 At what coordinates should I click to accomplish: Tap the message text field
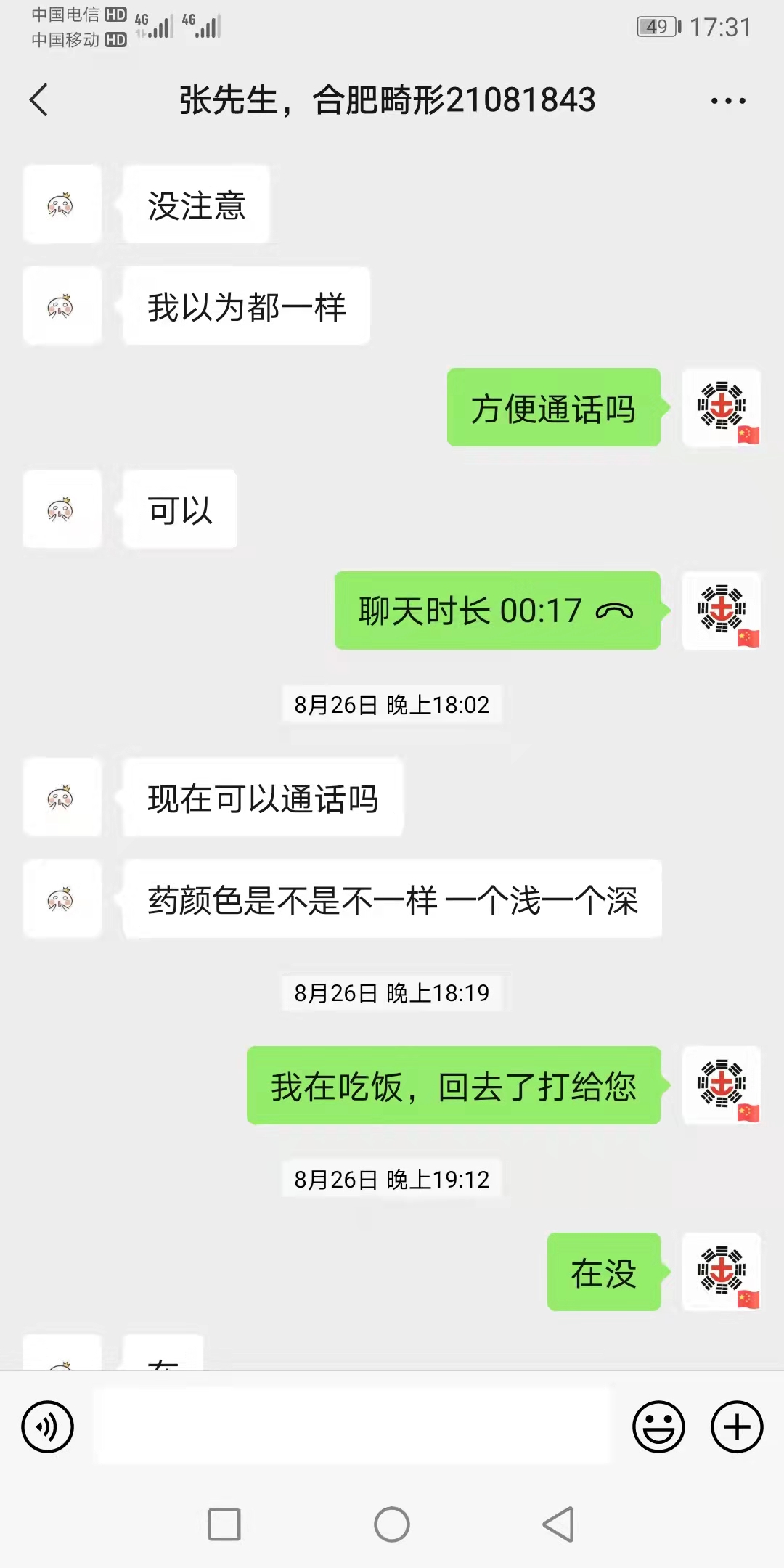click(354, 1426)
